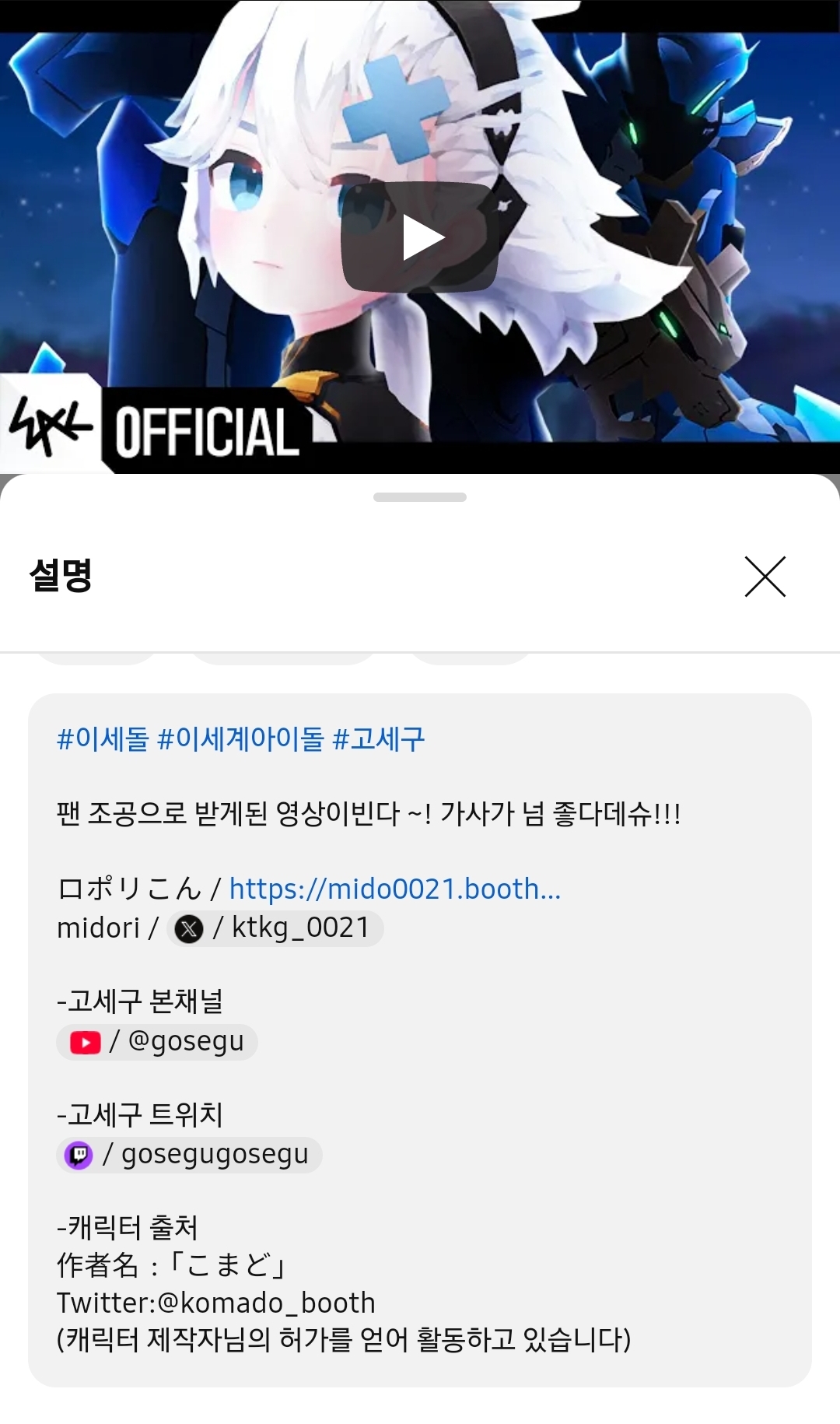Open the @gosegu YouTube channel chip
The height and width of the screenshot is (1424, 840).
click(x=157, y=1042)
